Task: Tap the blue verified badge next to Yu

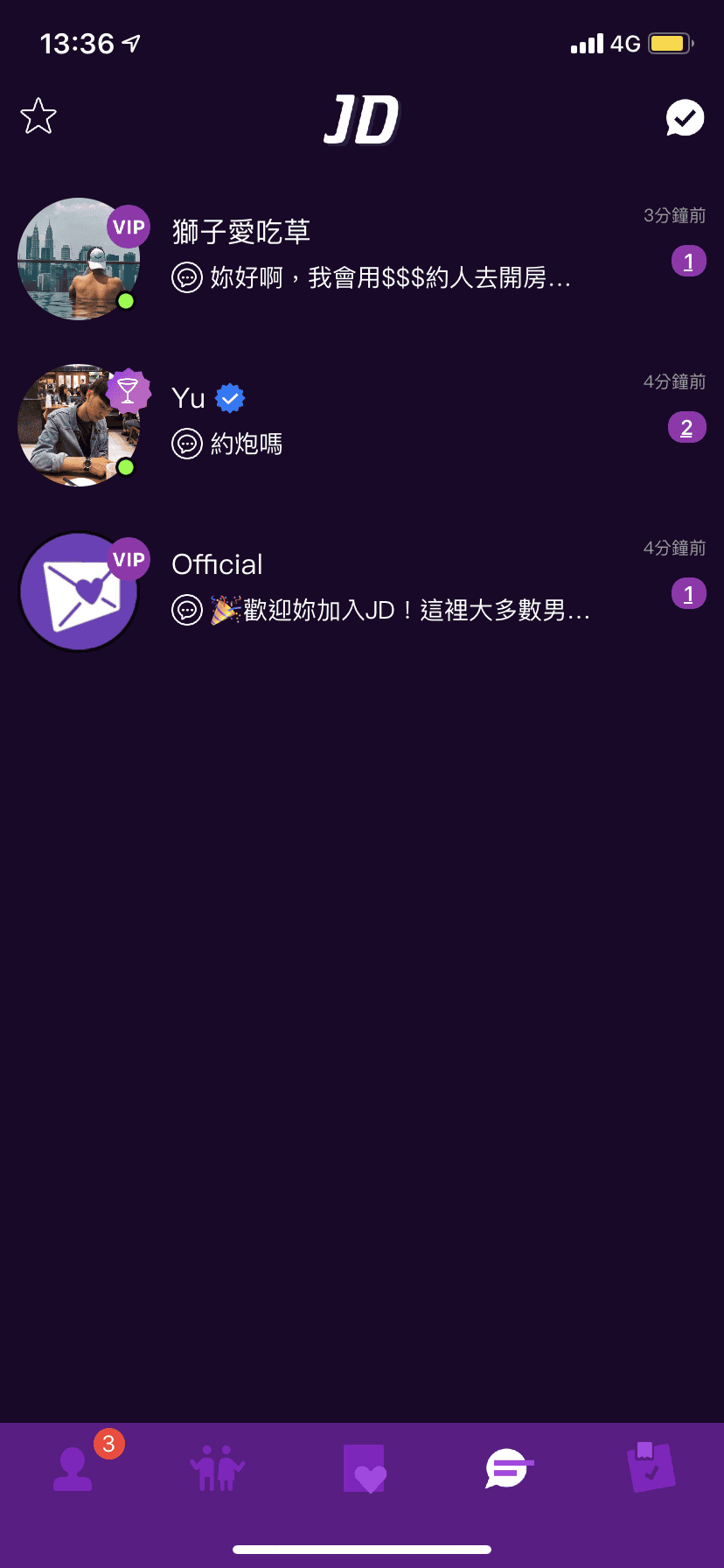Action: [x=229, y=397]
